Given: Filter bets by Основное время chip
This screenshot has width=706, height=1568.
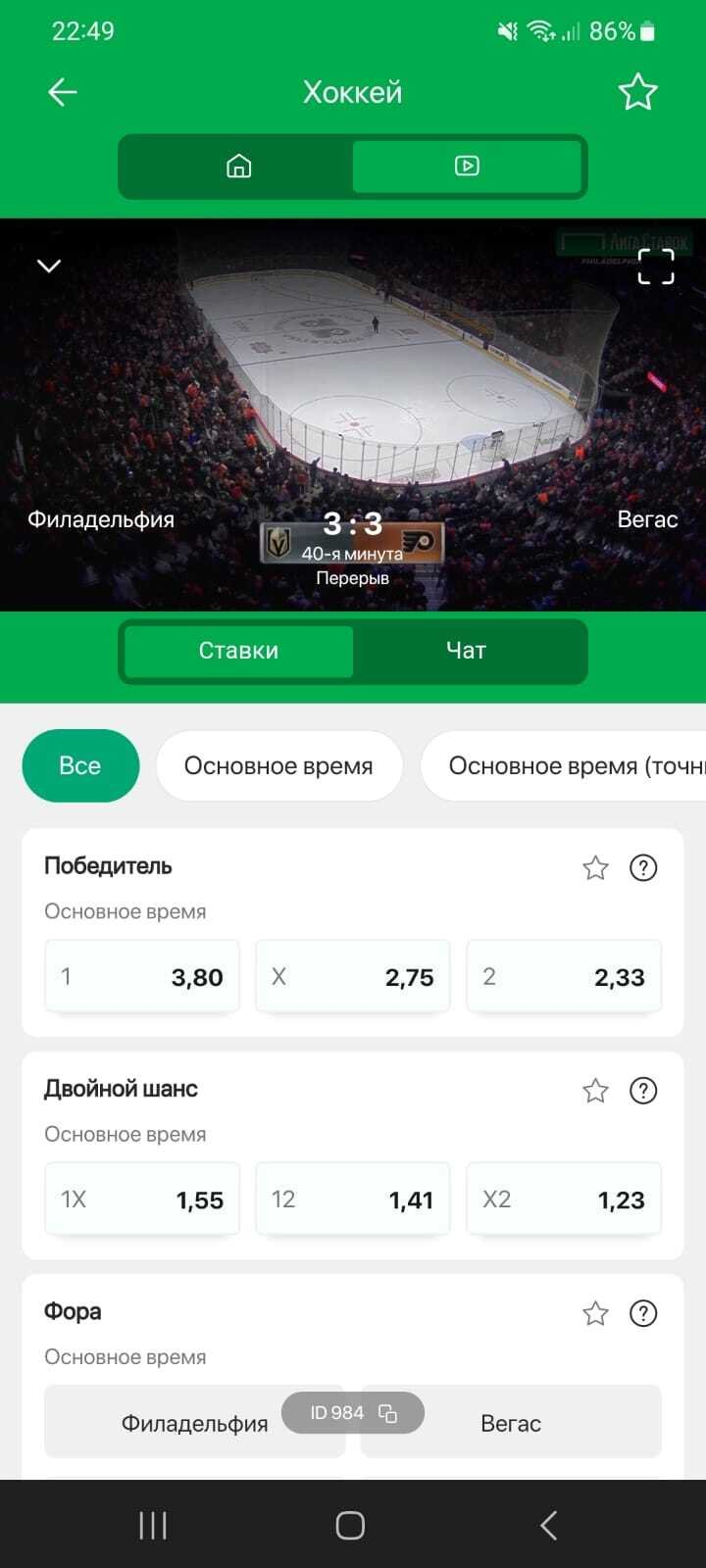Looking at the screenshot, I should tap(278, 765).
